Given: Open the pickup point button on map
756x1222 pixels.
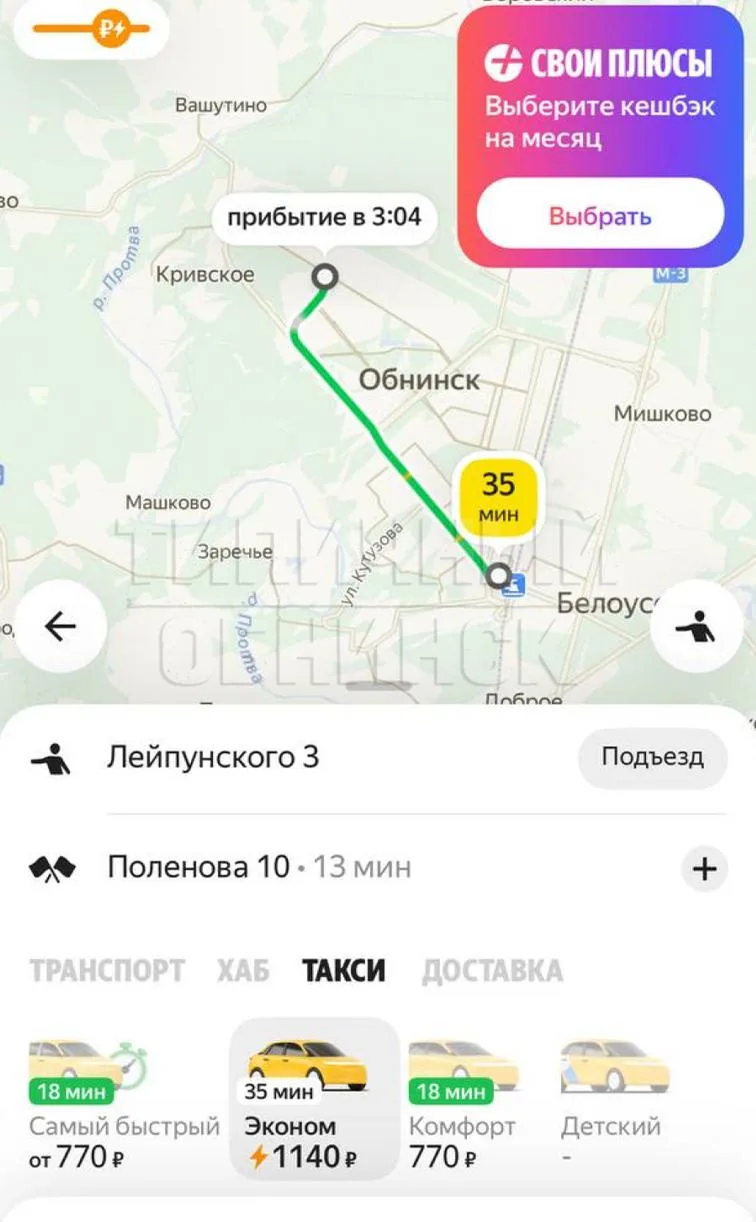Looking at the screenshot, I should (697, 627).
